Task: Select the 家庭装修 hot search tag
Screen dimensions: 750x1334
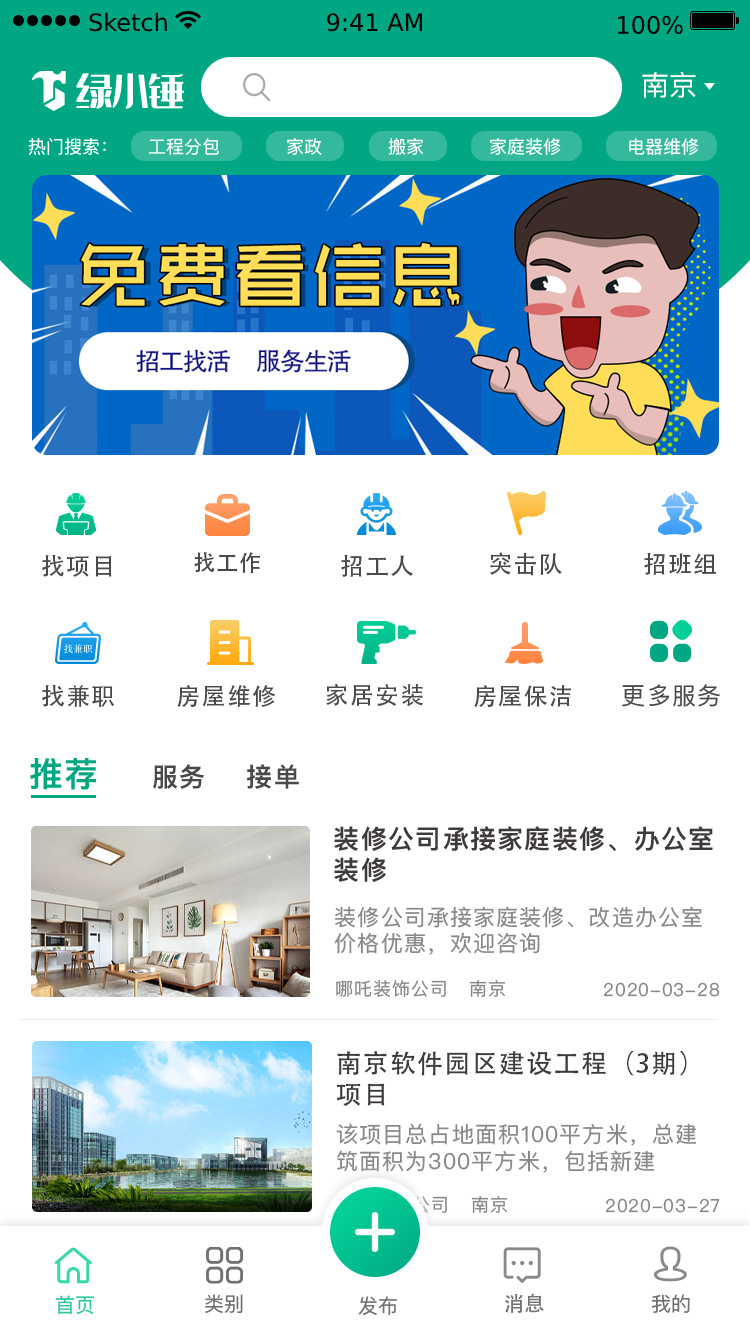Action: [x=526, y=146]
